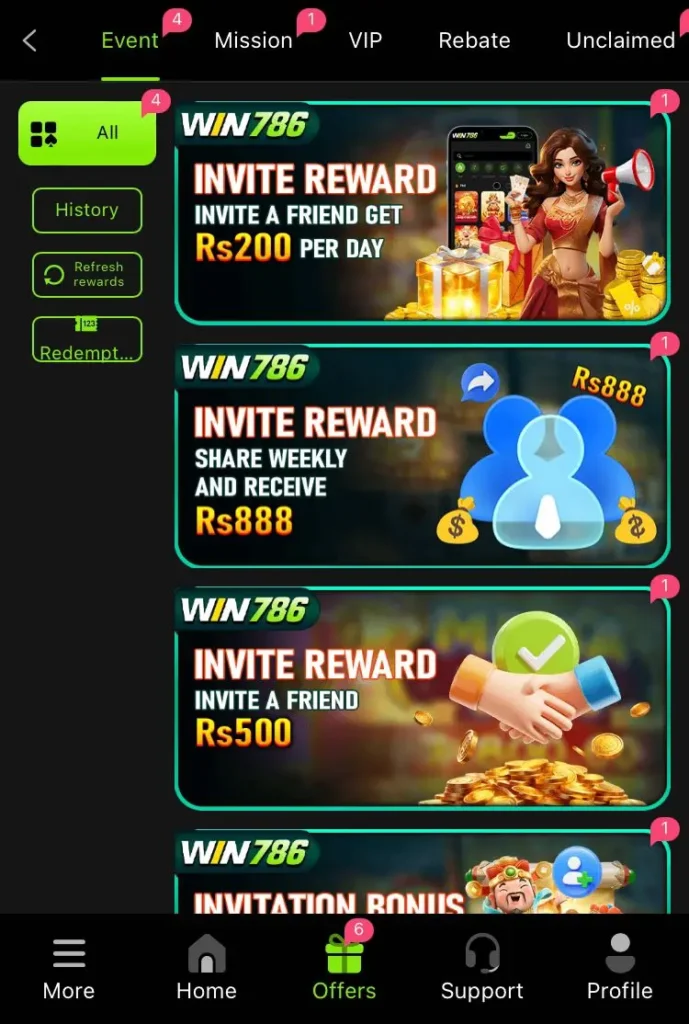Open the Redemption code button
The width and height of the screenshot is (689, 1024).
(x=87, y=340)
